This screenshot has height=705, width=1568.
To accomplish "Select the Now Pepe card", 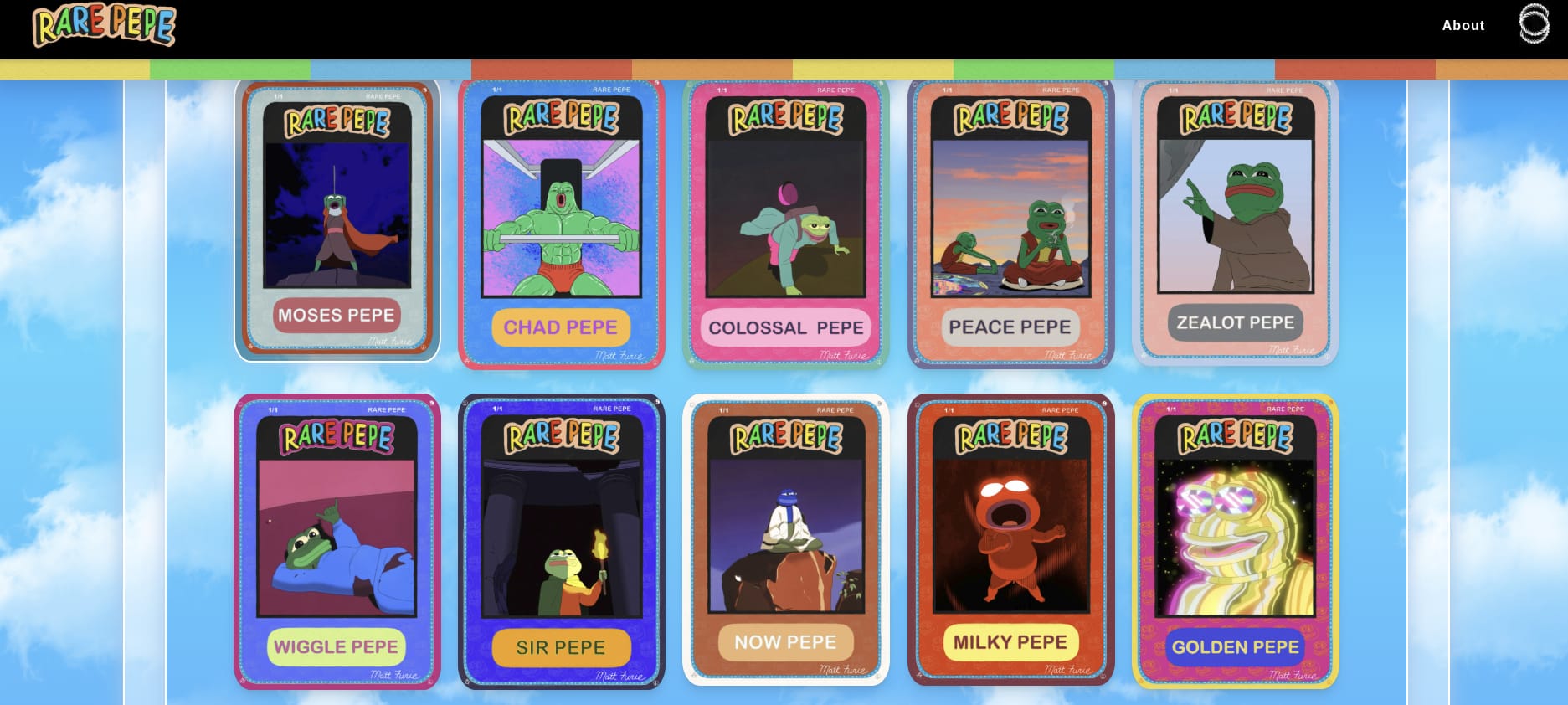I will [785, 539].
